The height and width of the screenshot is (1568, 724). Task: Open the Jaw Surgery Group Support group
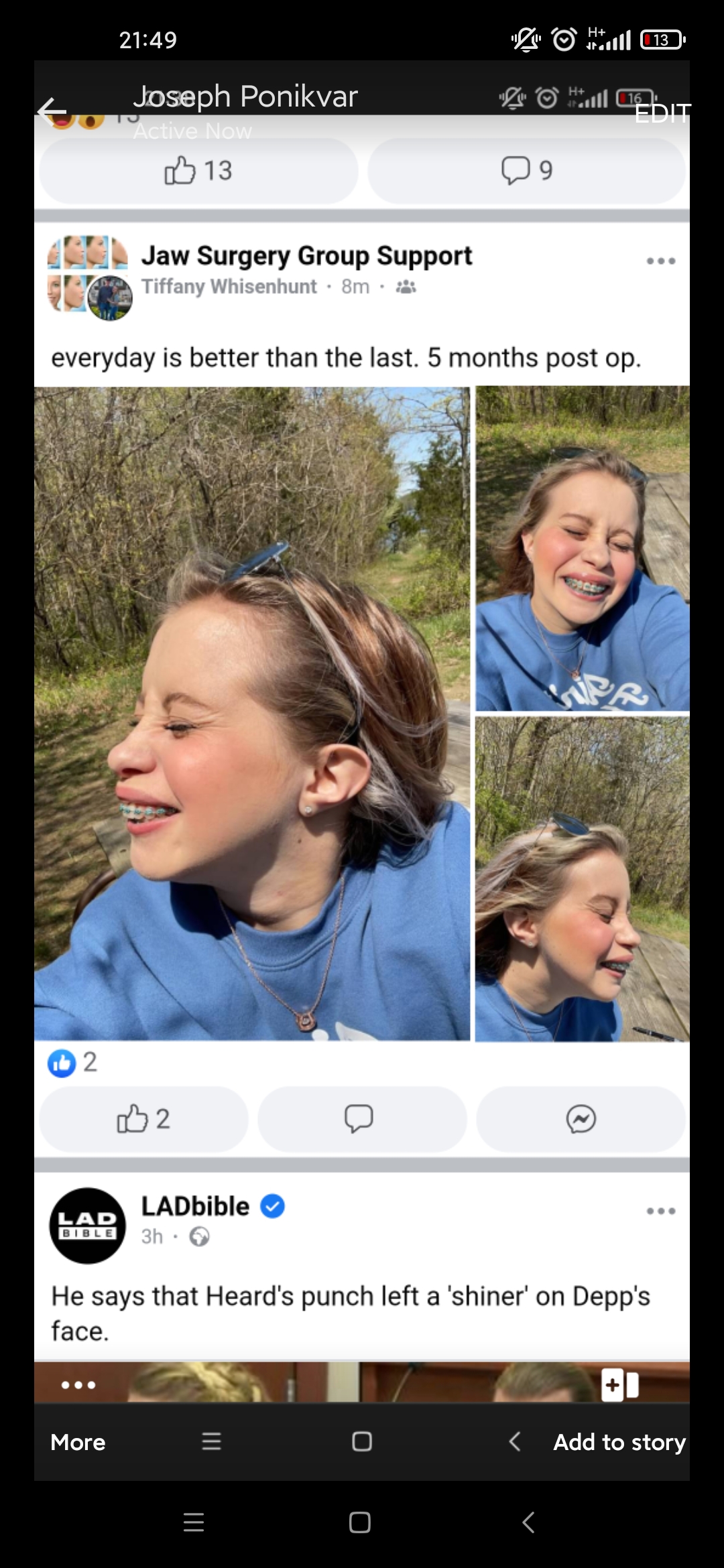coord(306,256)
